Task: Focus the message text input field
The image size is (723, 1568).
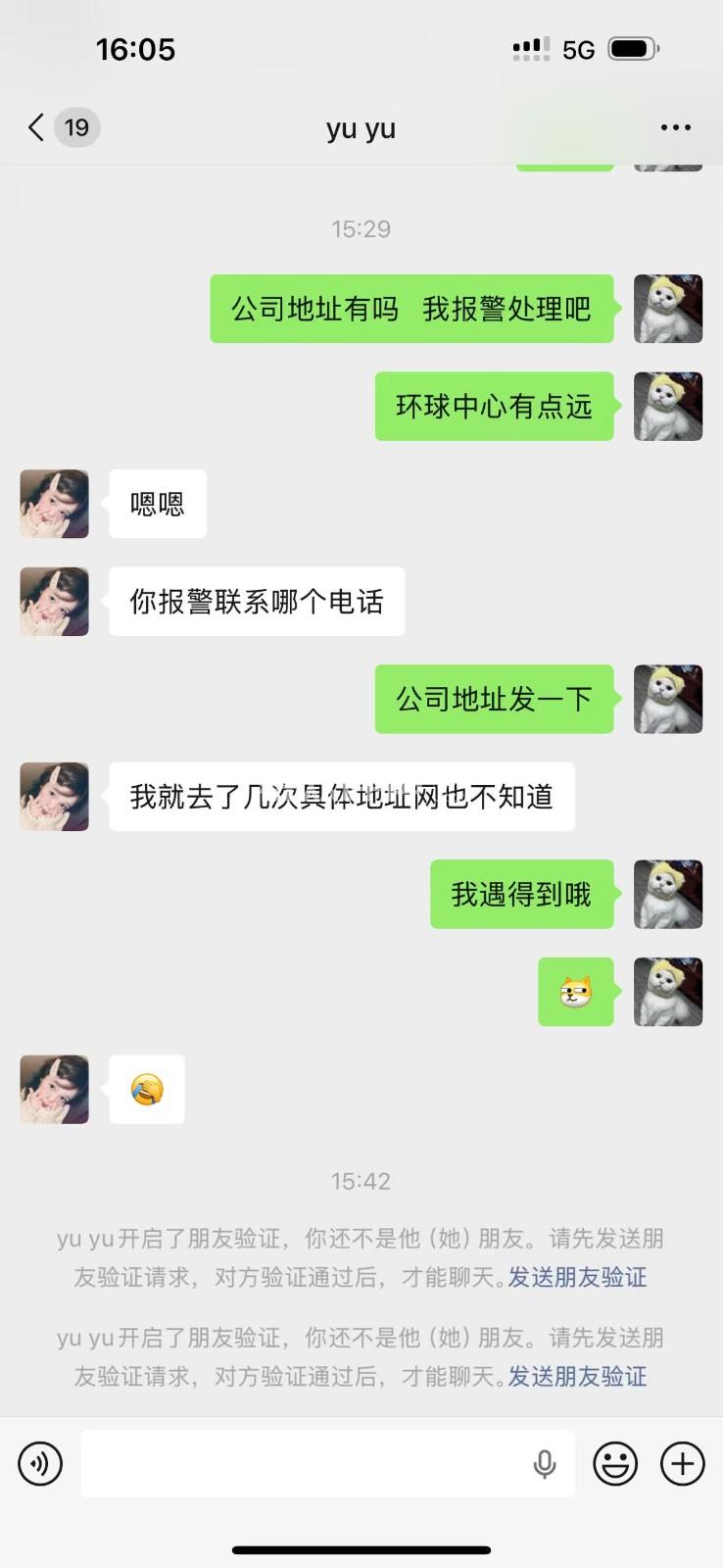Action: click(x=304, y=1464)
